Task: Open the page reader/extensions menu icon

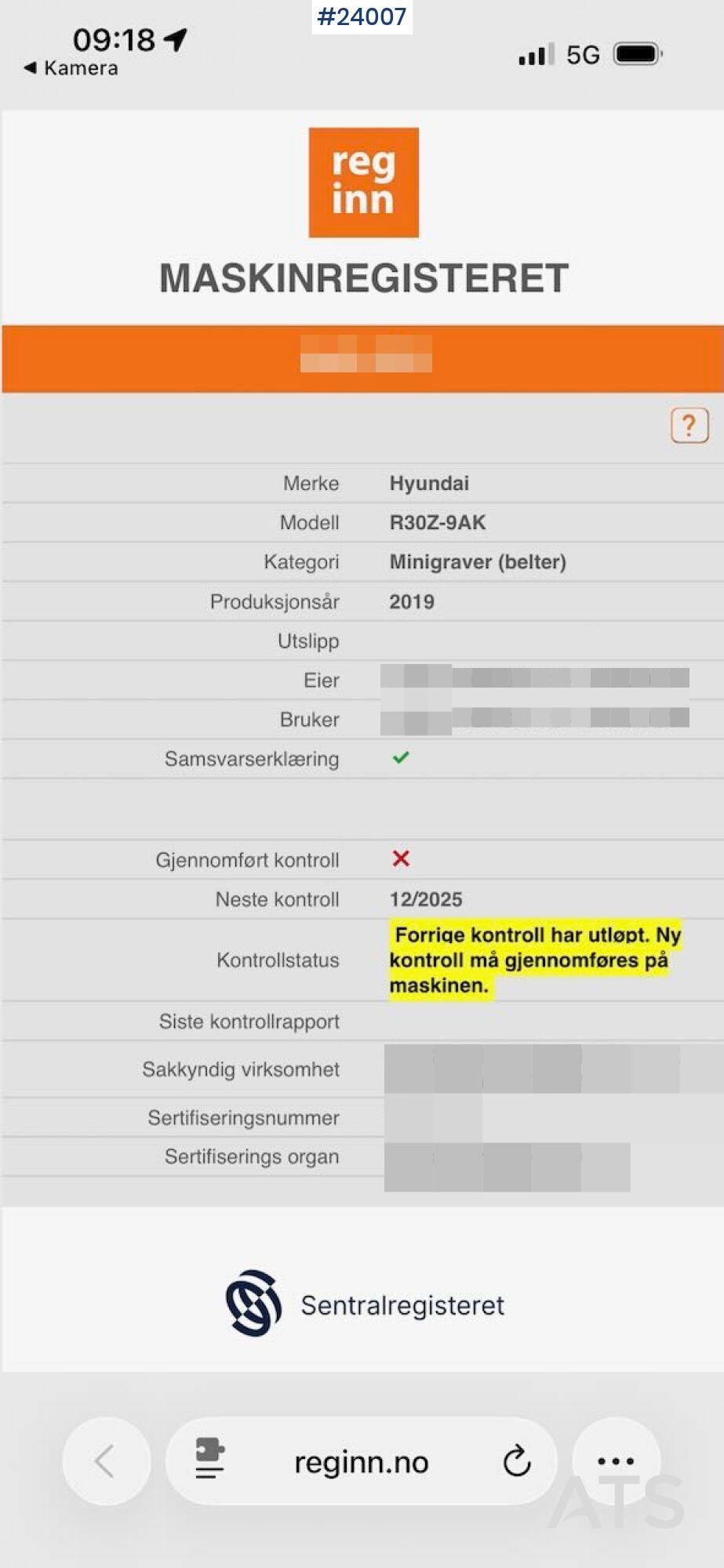Action: pos(209,1458)
